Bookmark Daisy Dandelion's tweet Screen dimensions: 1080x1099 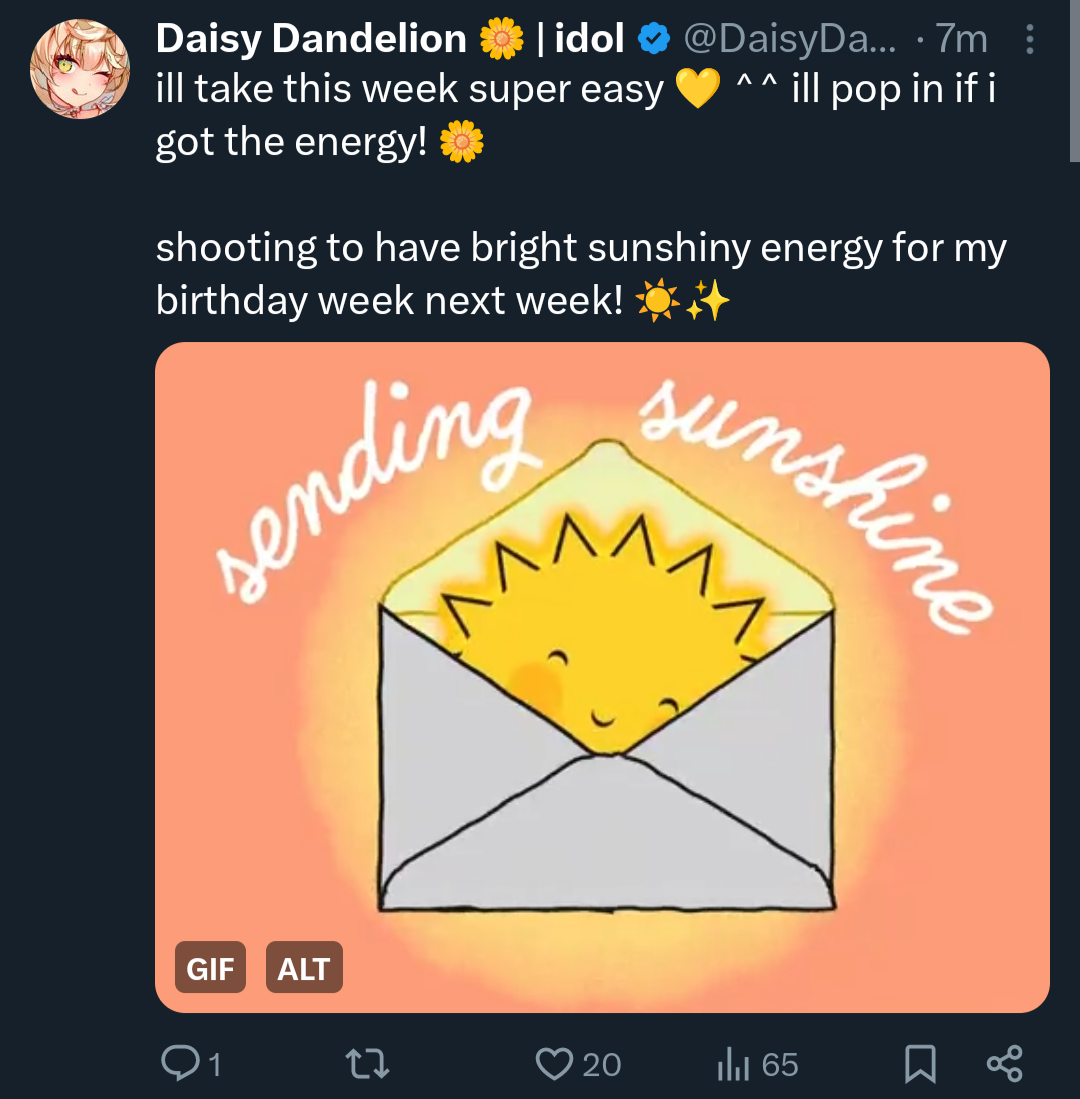920,1064
